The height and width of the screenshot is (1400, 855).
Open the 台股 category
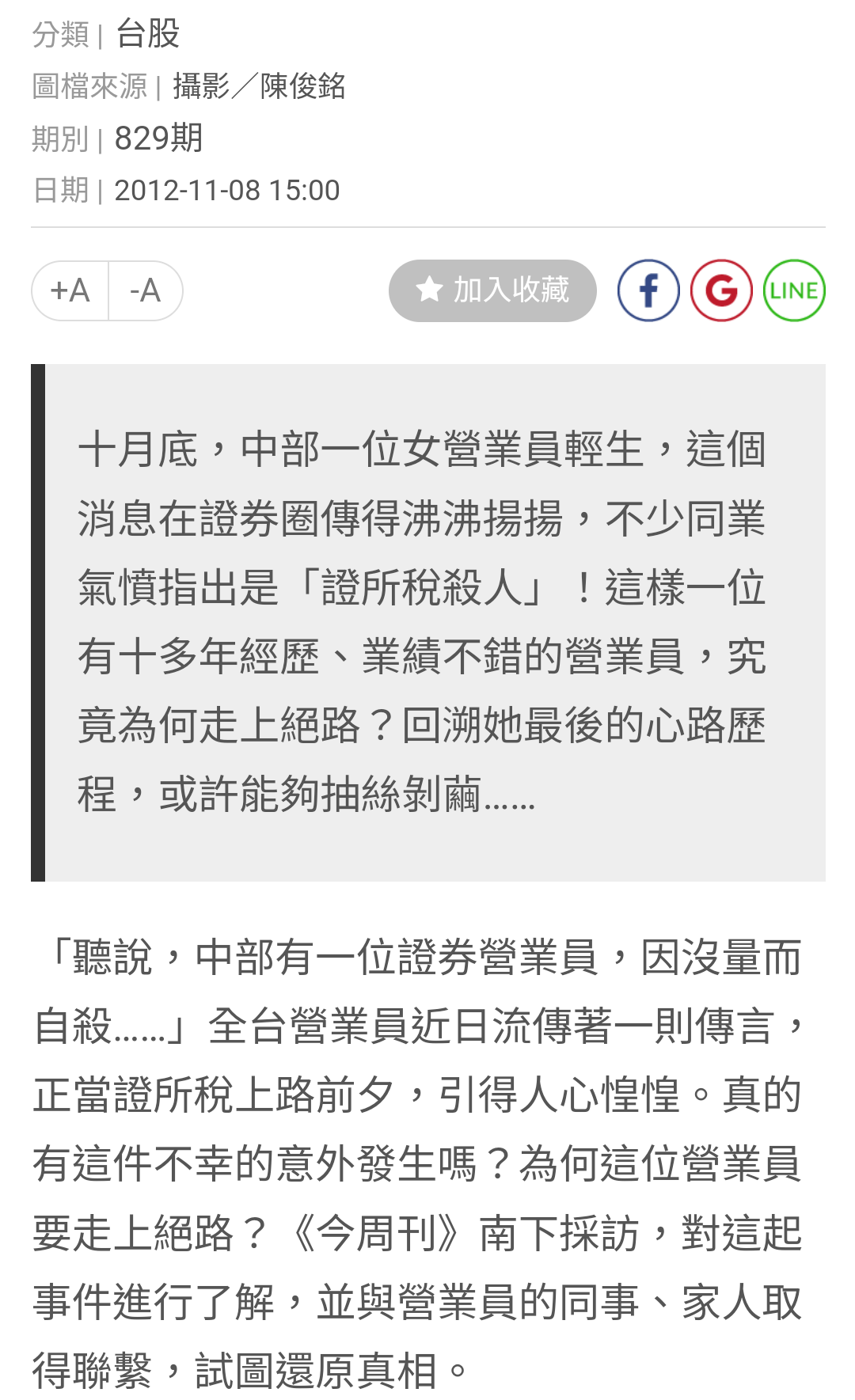(x=148, y=34)
